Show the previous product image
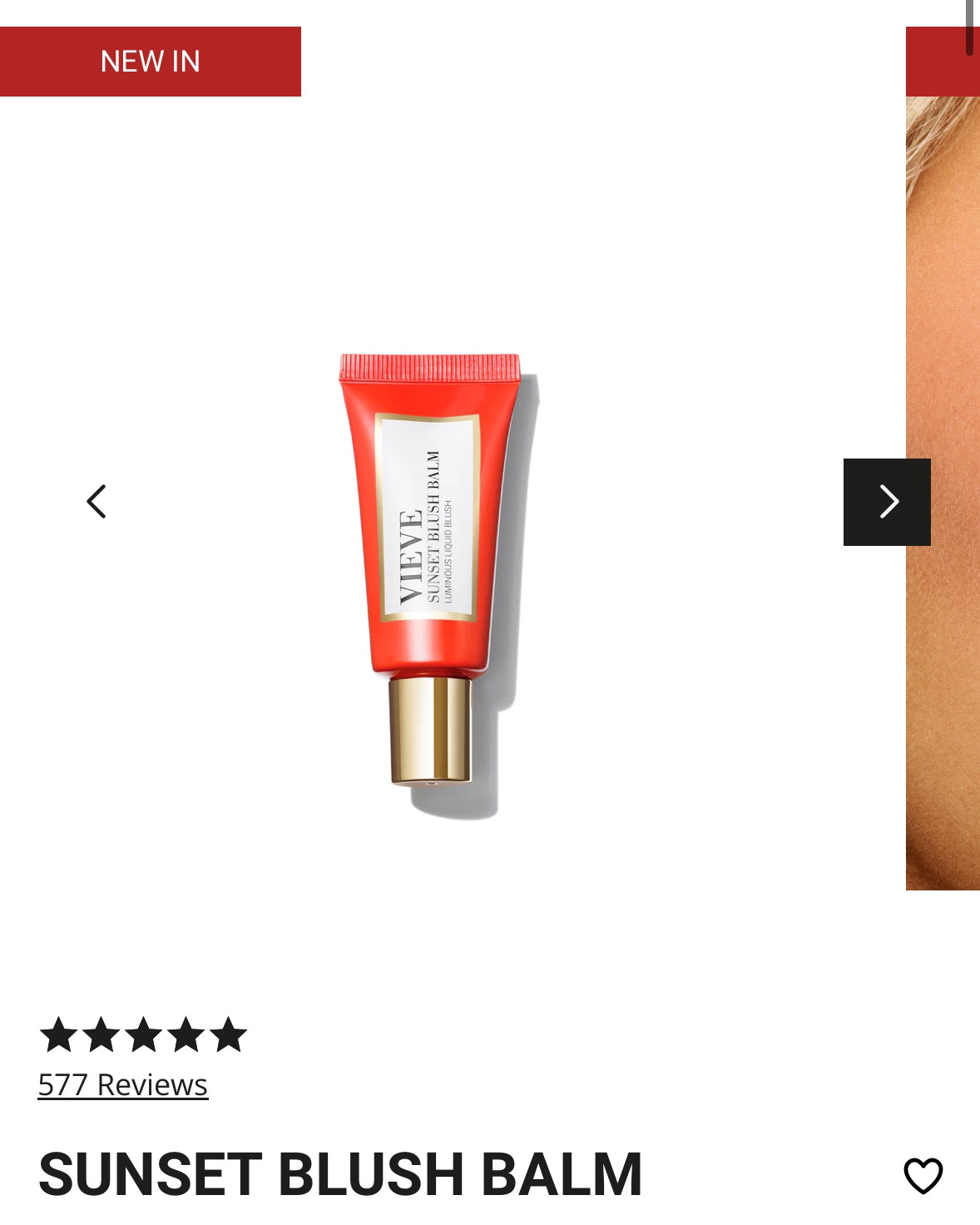Screen dimensions: 980x1225 [x=97, y=502]
